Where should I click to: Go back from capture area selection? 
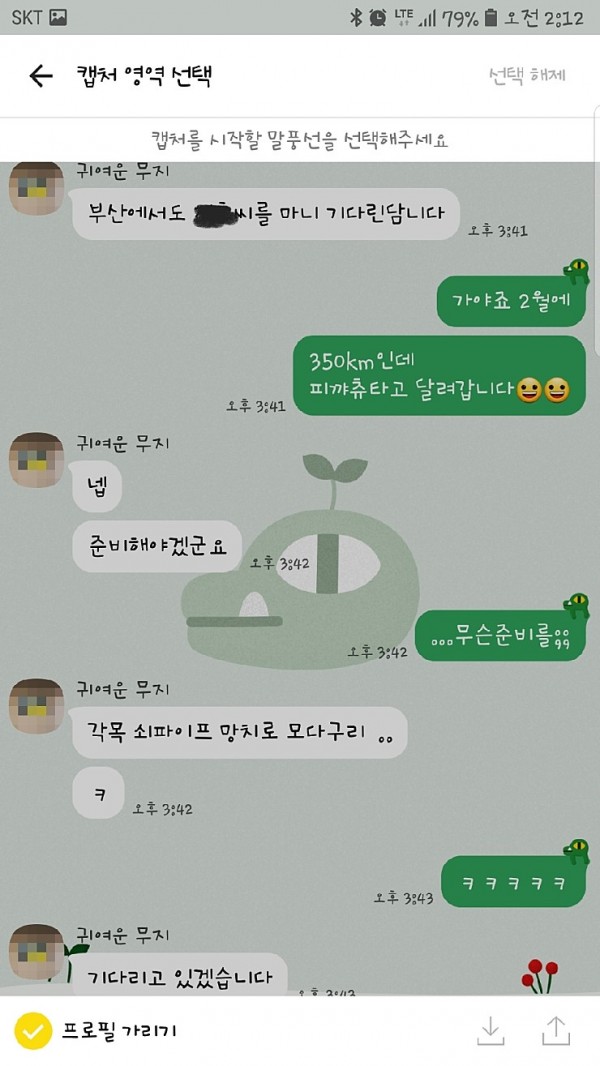coord(40,76)
